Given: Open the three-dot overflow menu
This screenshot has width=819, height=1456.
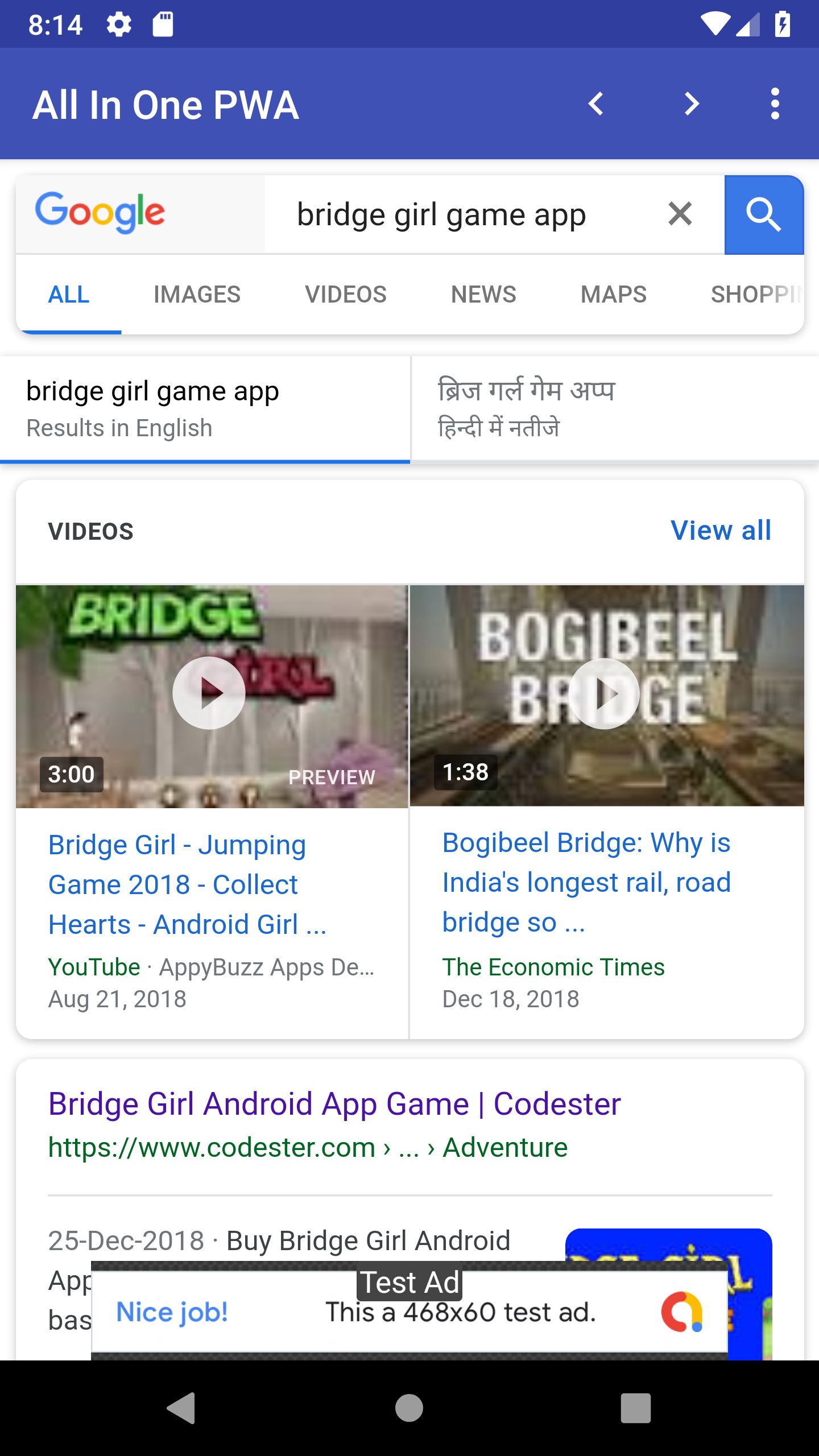Looking at the screenshot, I should [x=775, y=104].
